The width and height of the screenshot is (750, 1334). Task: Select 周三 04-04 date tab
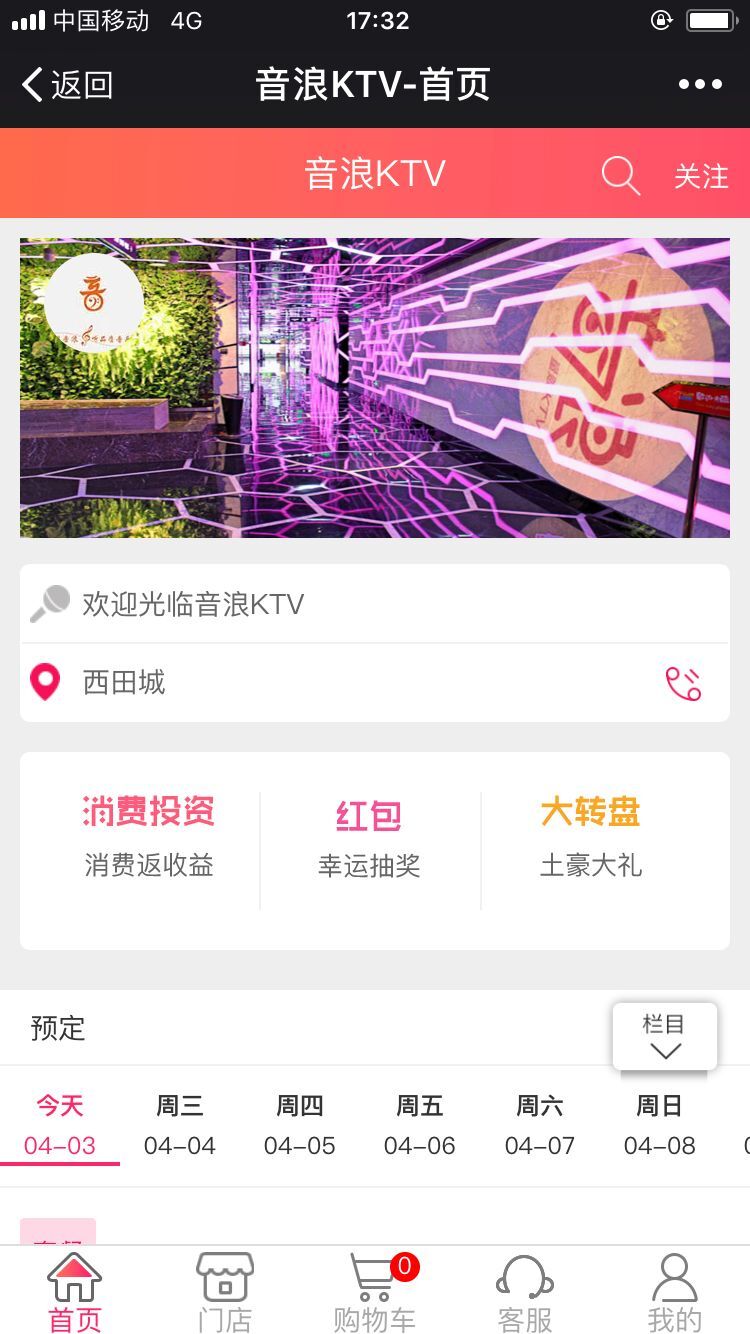click(180, 1126)
